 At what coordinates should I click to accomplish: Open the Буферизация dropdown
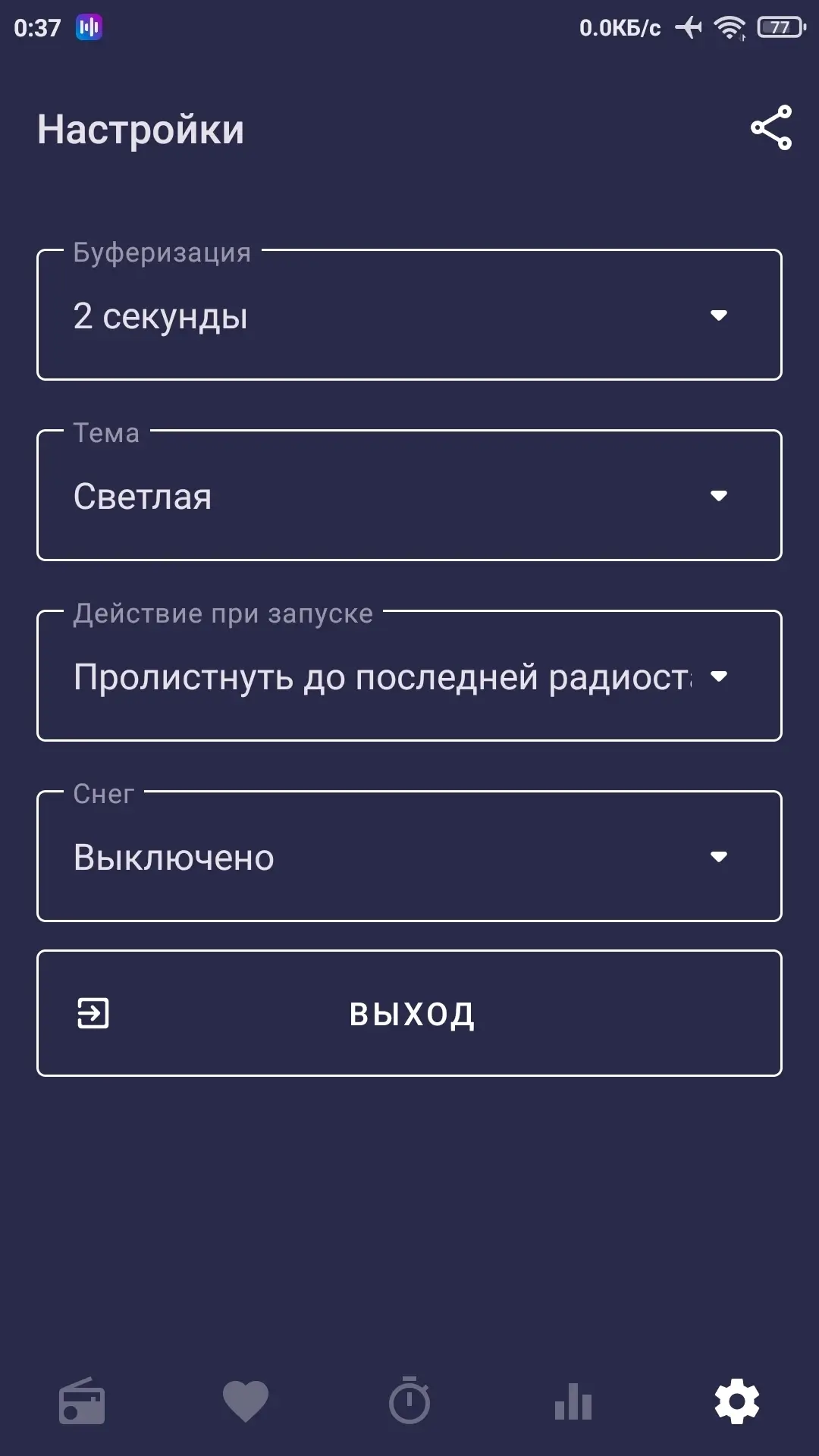409,315
